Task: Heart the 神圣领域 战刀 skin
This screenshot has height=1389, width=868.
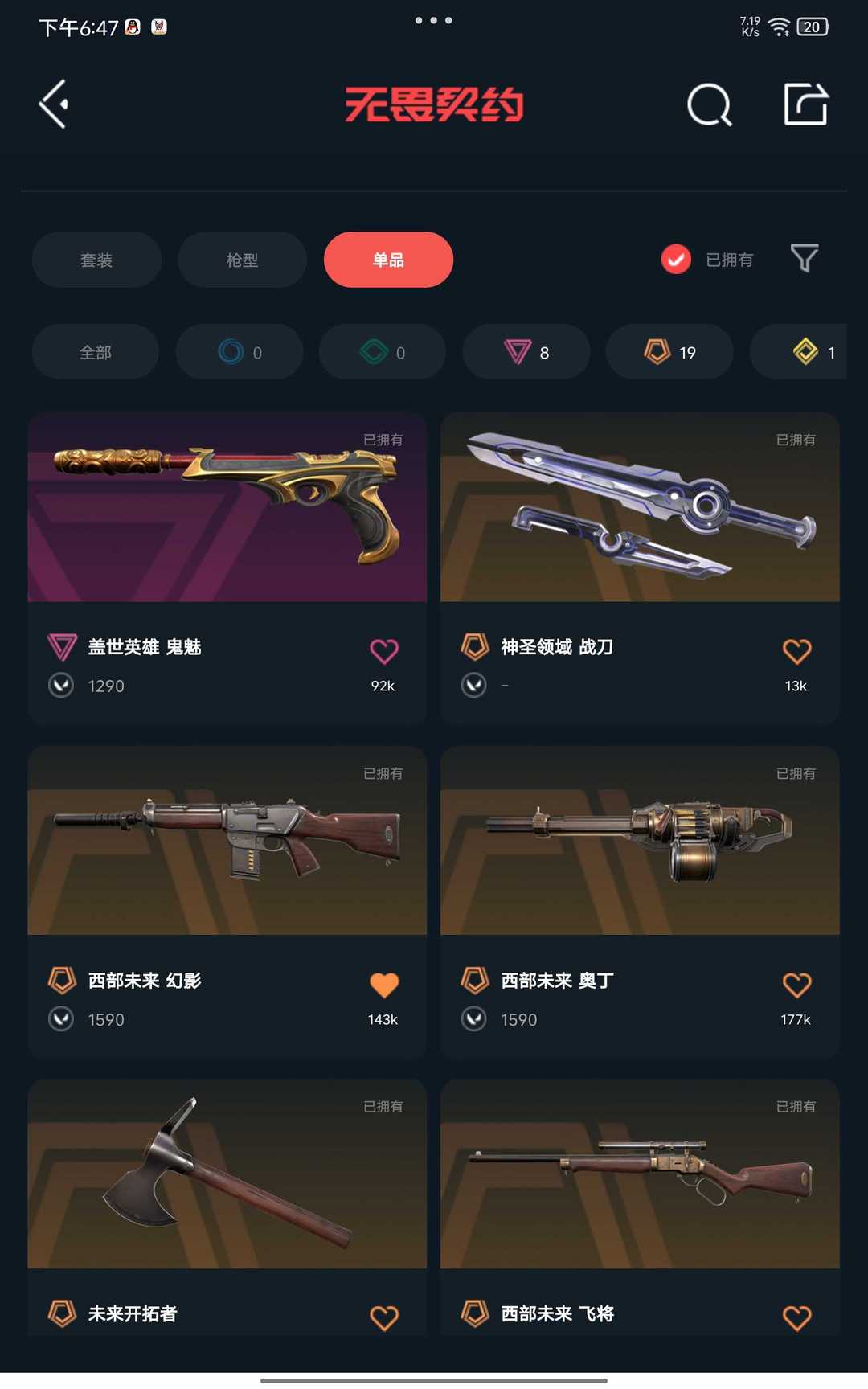Action: click(796, 651)
